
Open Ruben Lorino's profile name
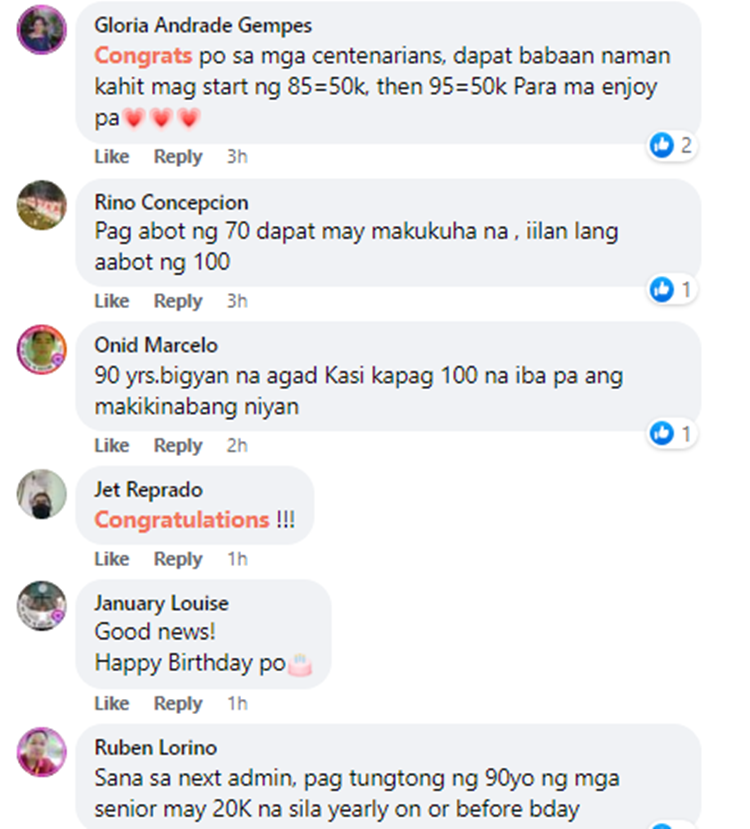pos(155,747)
